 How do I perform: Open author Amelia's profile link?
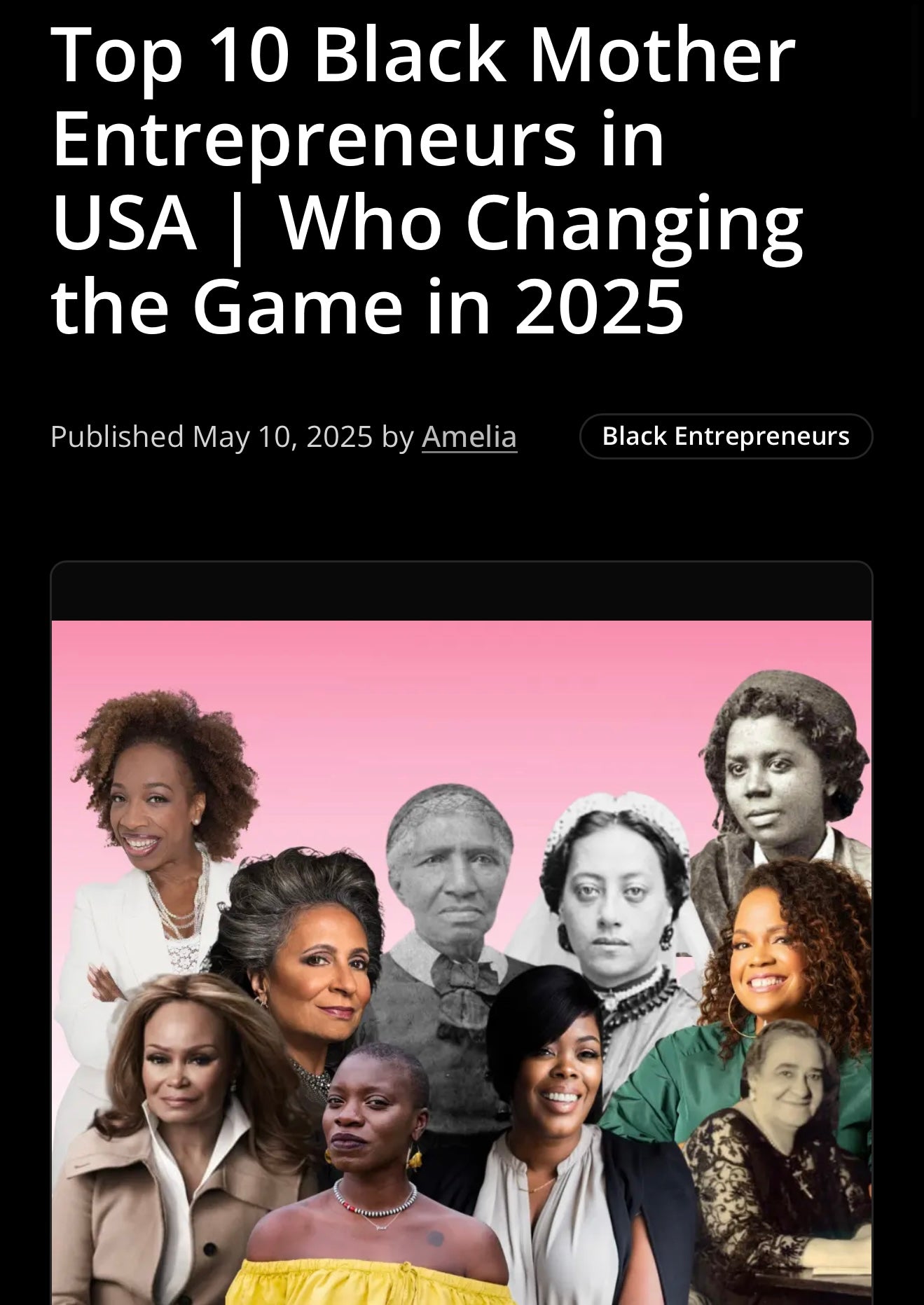click(469, 436)
